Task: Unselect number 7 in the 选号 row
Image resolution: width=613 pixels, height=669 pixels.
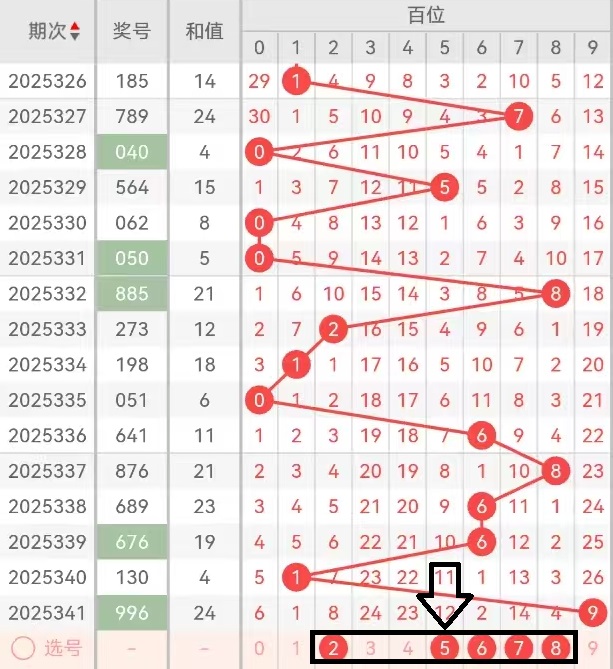Action: pyautogui.click(x=518, y=648)
